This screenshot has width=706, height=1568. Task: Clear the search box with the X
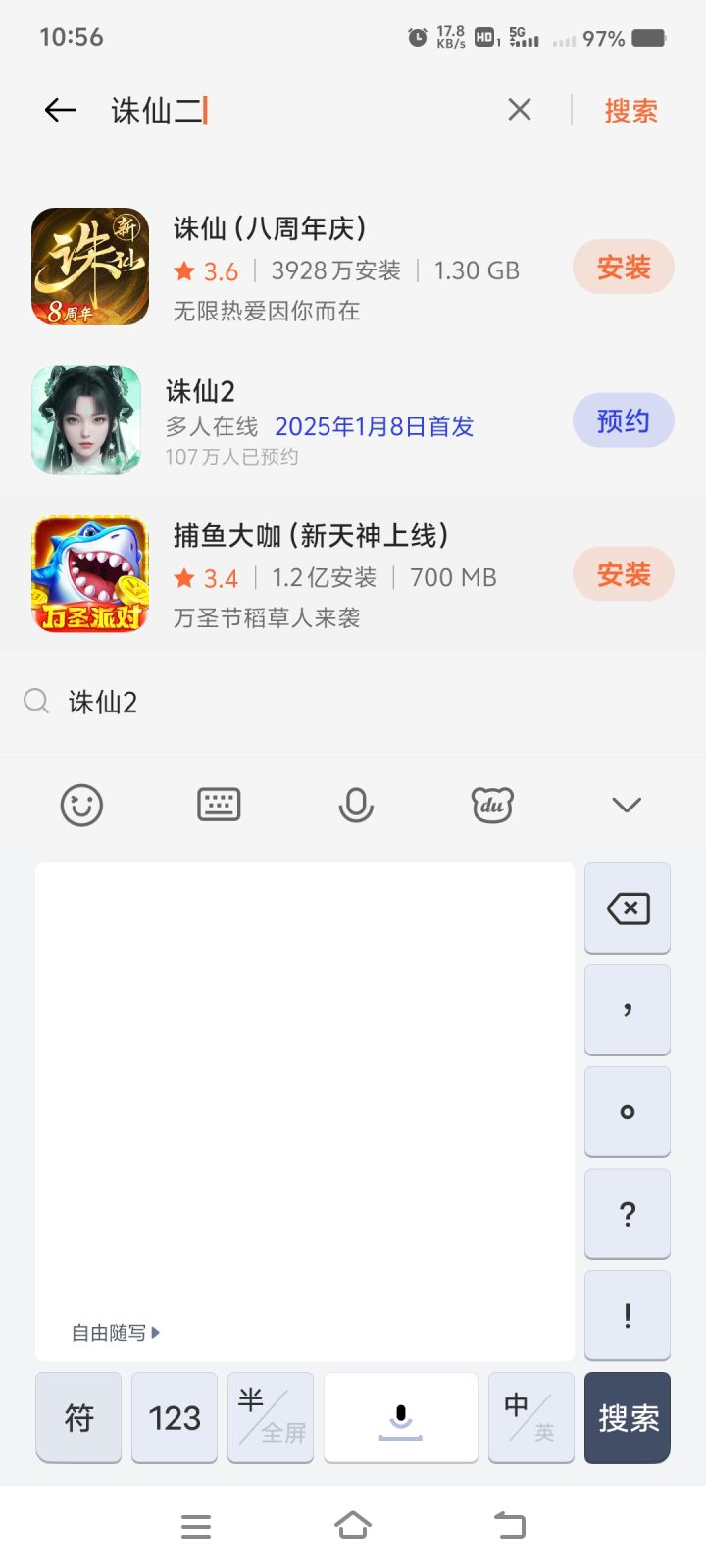click(x=520, y=110)
